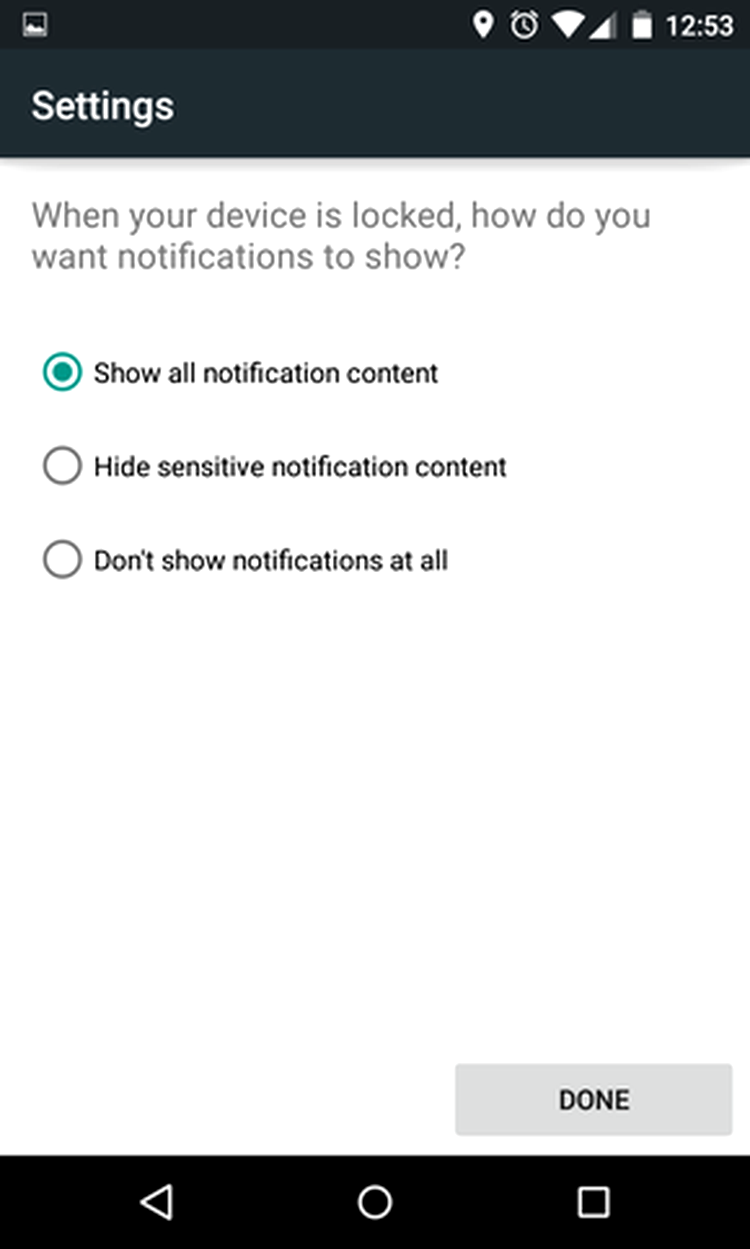
Task: Choose Hide sensitive notification content
Action: click(275, 467)
